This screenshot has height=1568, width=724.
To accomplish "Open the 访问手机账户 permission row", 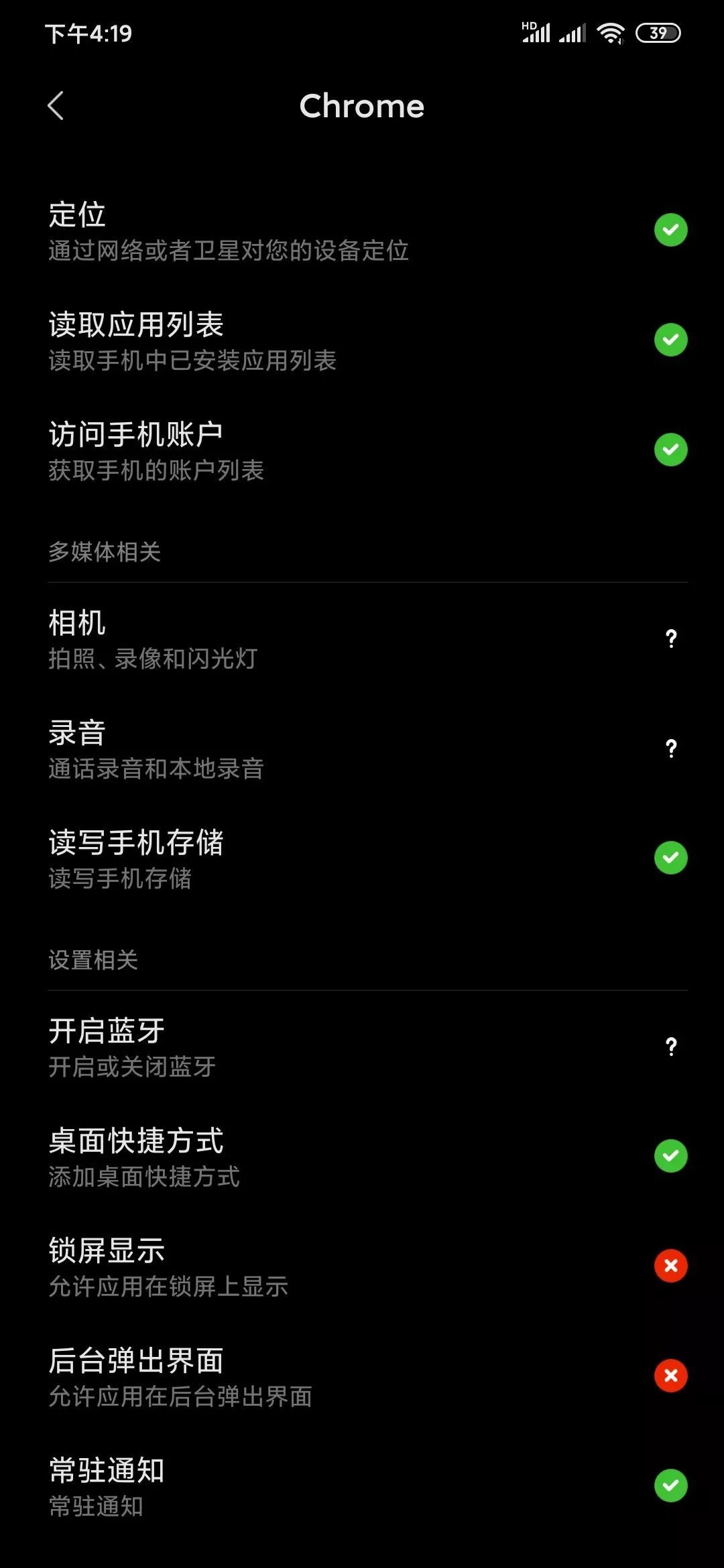I will 362,450.
